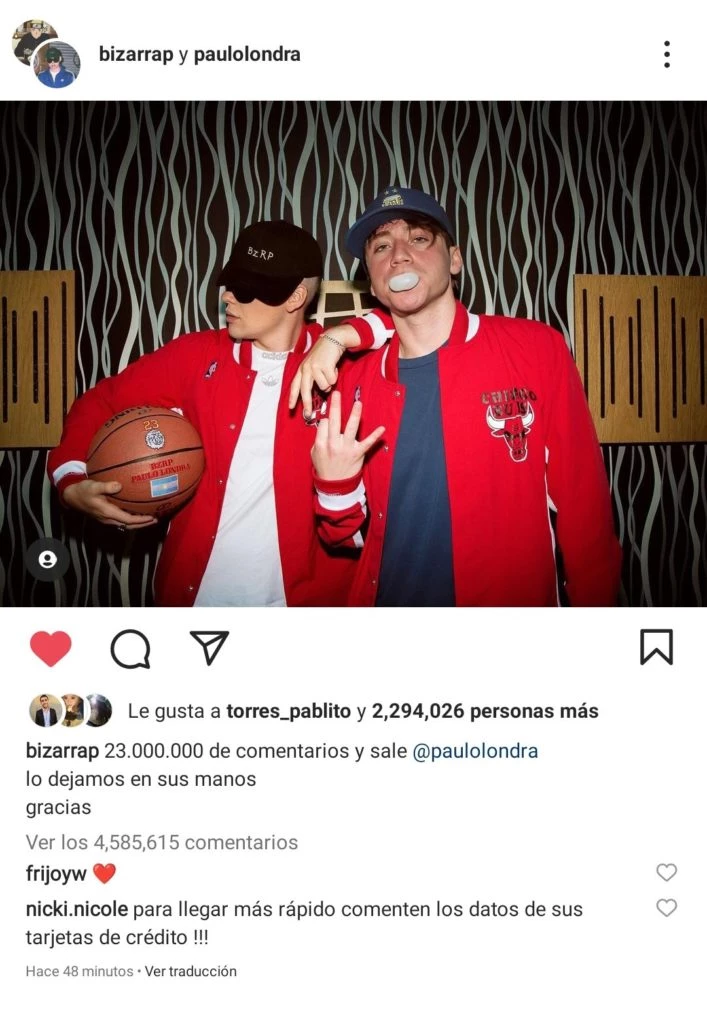Tap the @paulolondra mention in the caption
The height and width of the screenshot is (1024, 707).
(x=475, y=751)
